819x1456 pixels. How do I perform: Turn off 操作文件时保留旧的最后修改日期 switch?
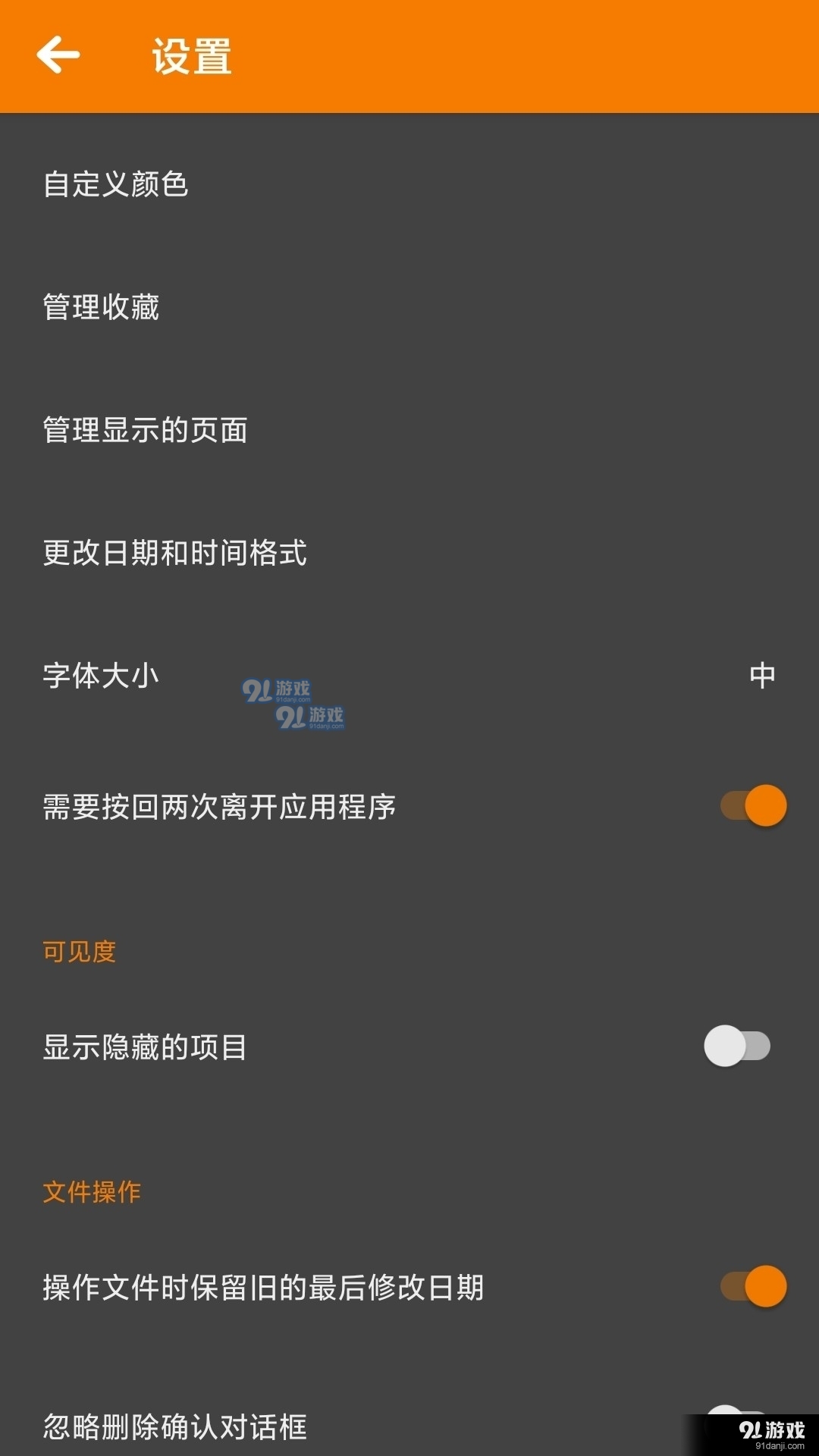753,1286
